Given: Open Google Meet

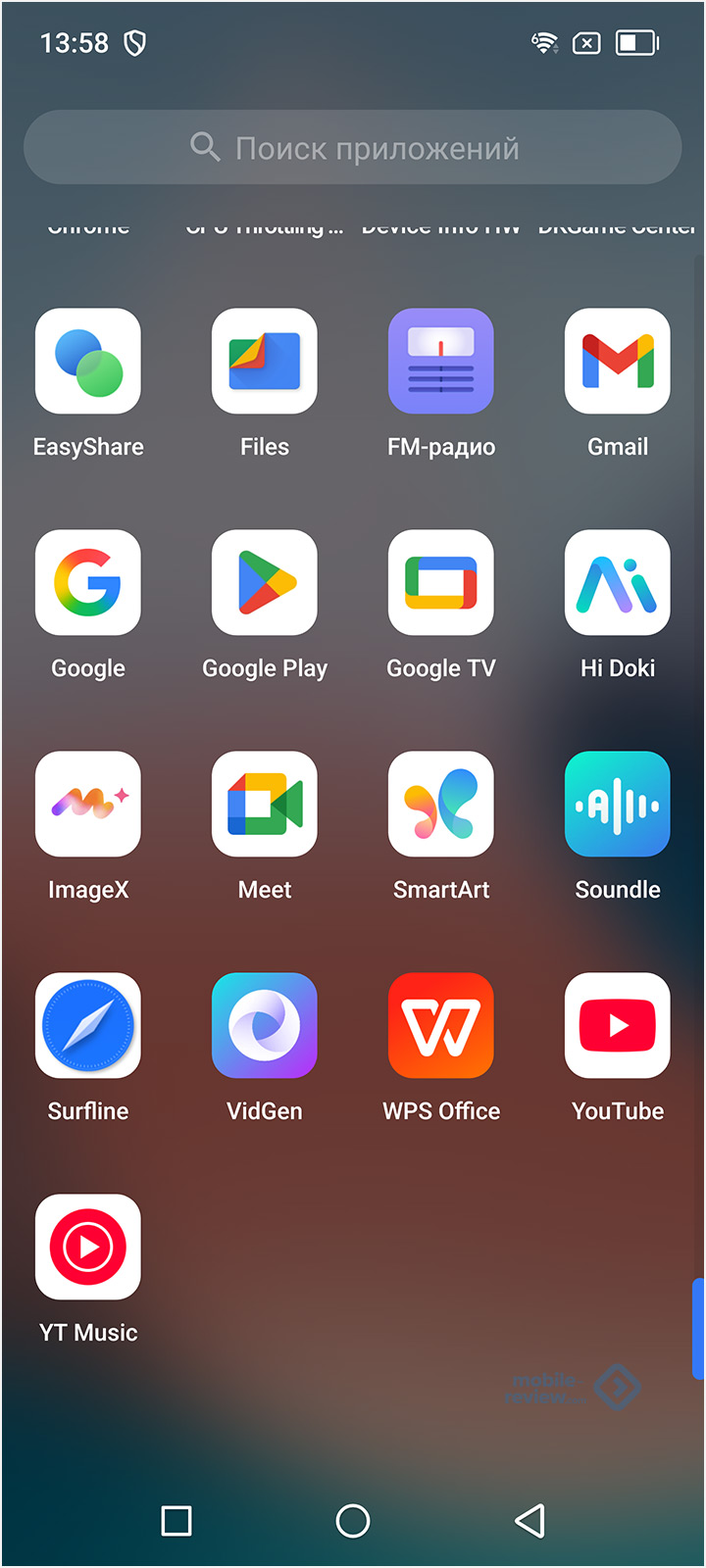Looking at the screenshot, I should (265, 805).
